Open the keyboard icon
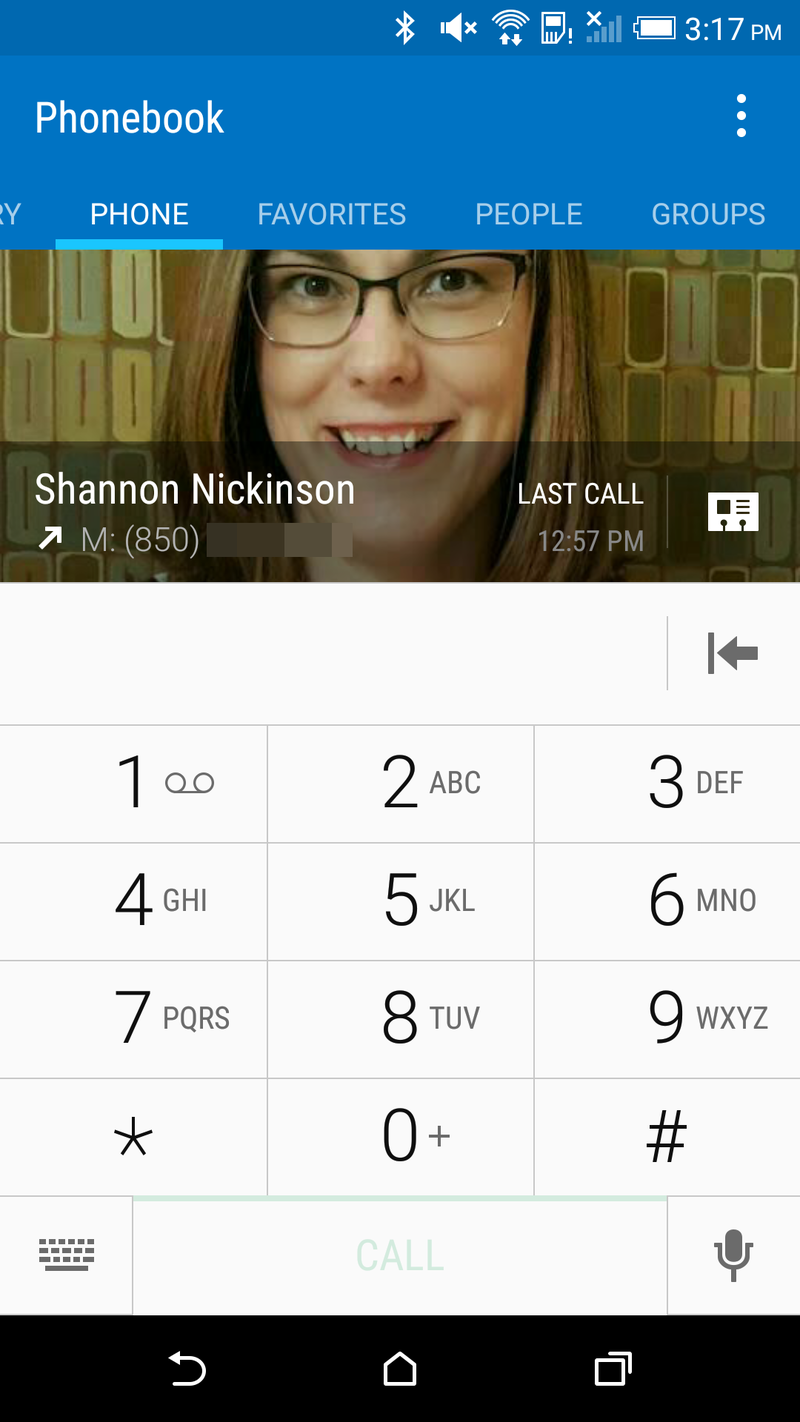The height and width of the screenshot is (1422, 800). [66, 1255]
